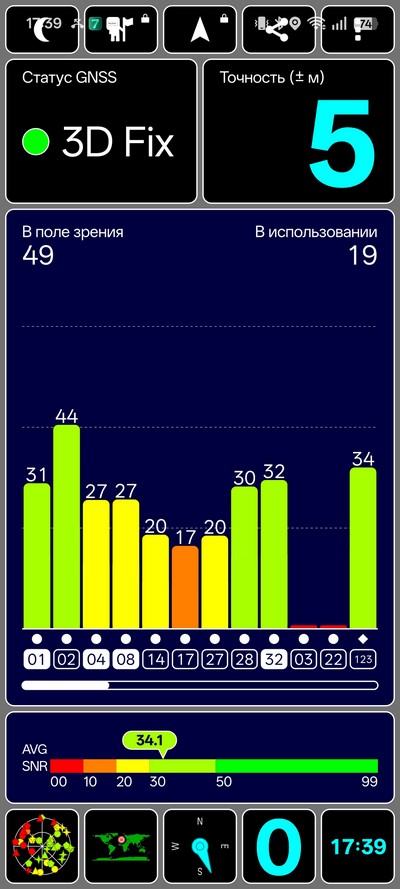Open the compass tile
The height and width of the screenshot is (889, 400).
(x=200, y=846)
